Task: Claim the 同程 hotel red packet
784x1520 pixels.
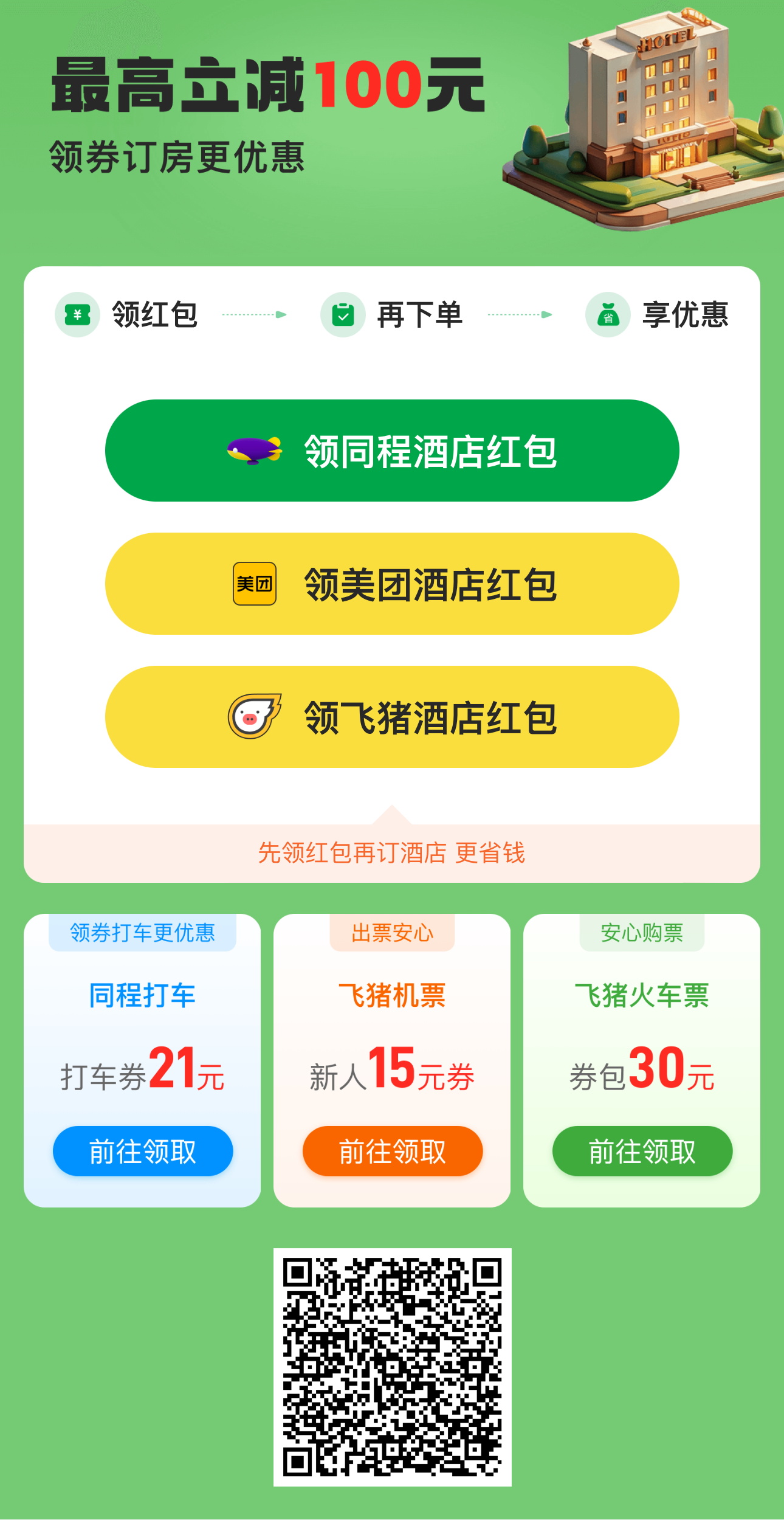Action: click(x=392, y=451)
